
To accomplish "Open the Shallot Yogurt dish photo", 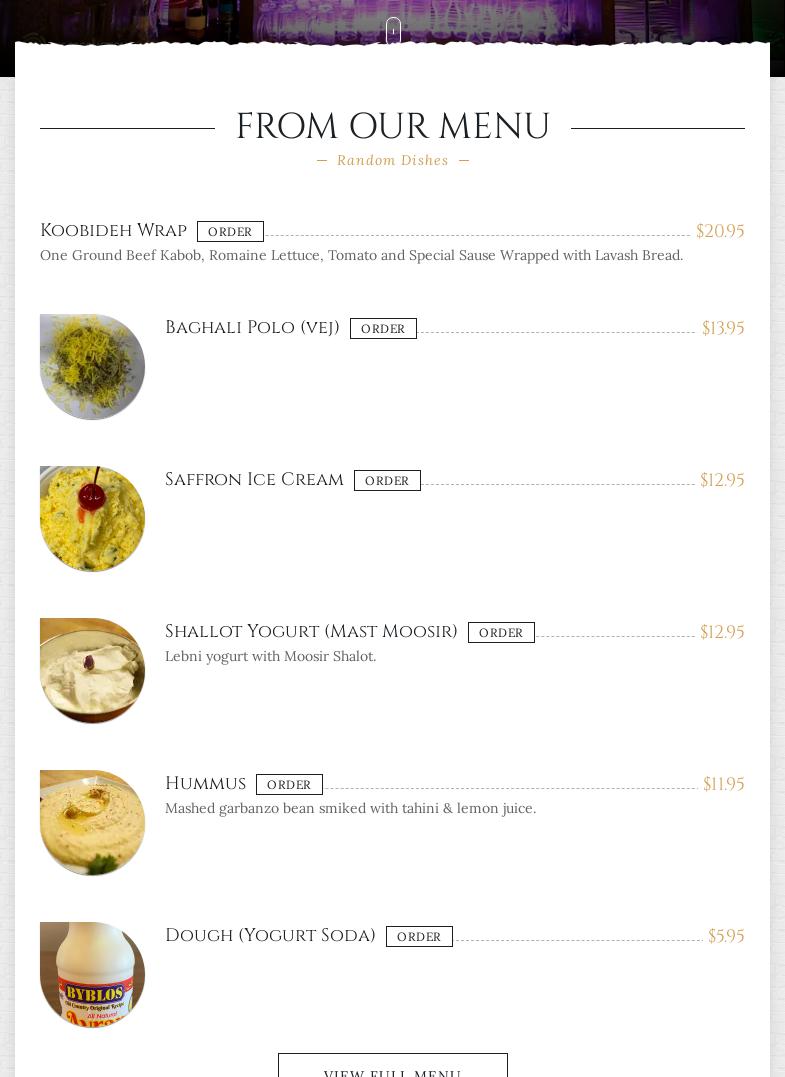I will [92, 671].
